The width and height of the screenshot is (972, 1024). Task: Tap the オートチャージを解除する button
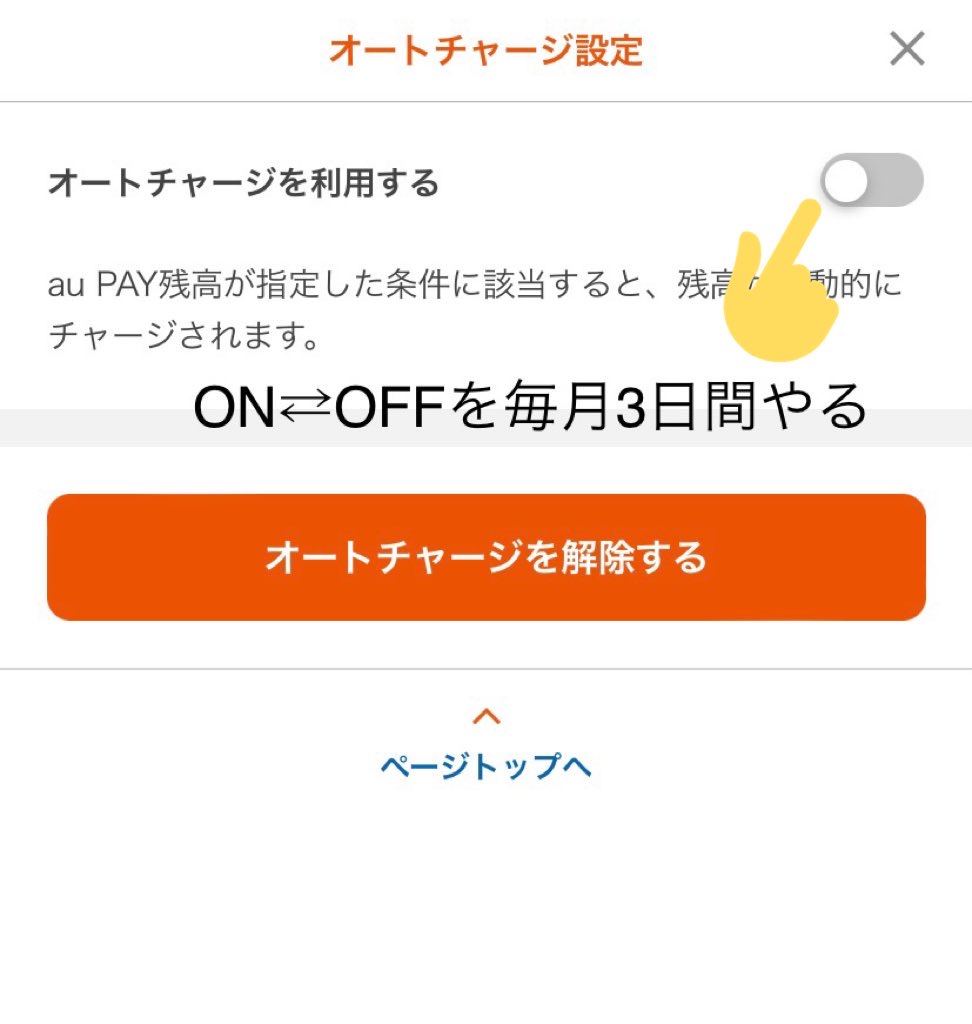click(486, 557)
